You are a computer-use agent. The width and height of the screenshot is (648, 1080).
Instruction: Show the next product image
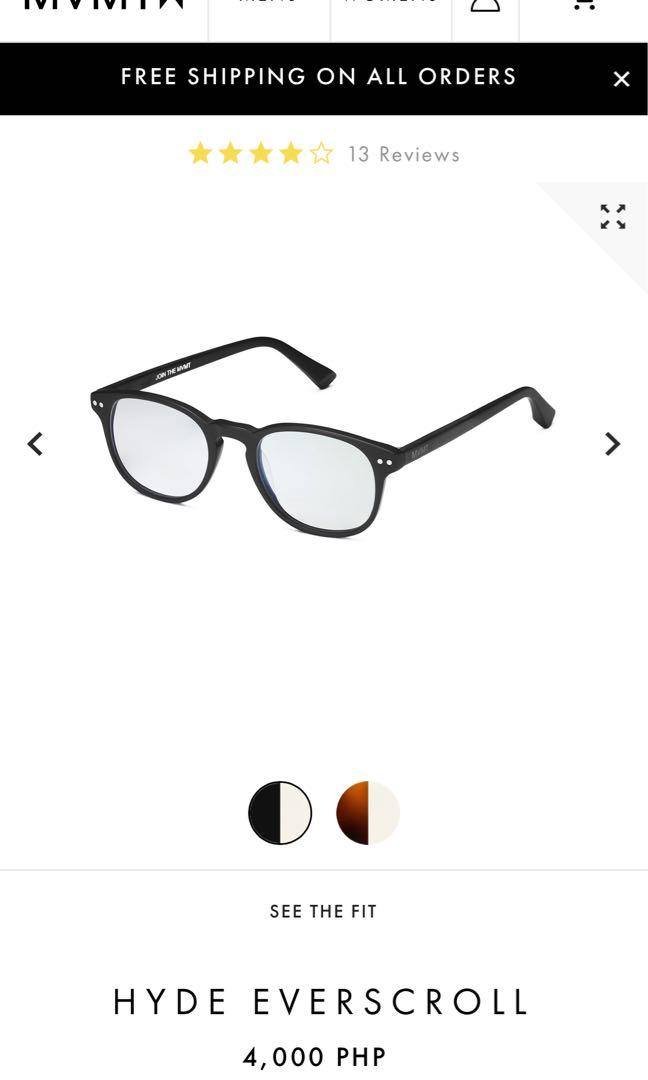pyautogui.click(x=612, y=443)
